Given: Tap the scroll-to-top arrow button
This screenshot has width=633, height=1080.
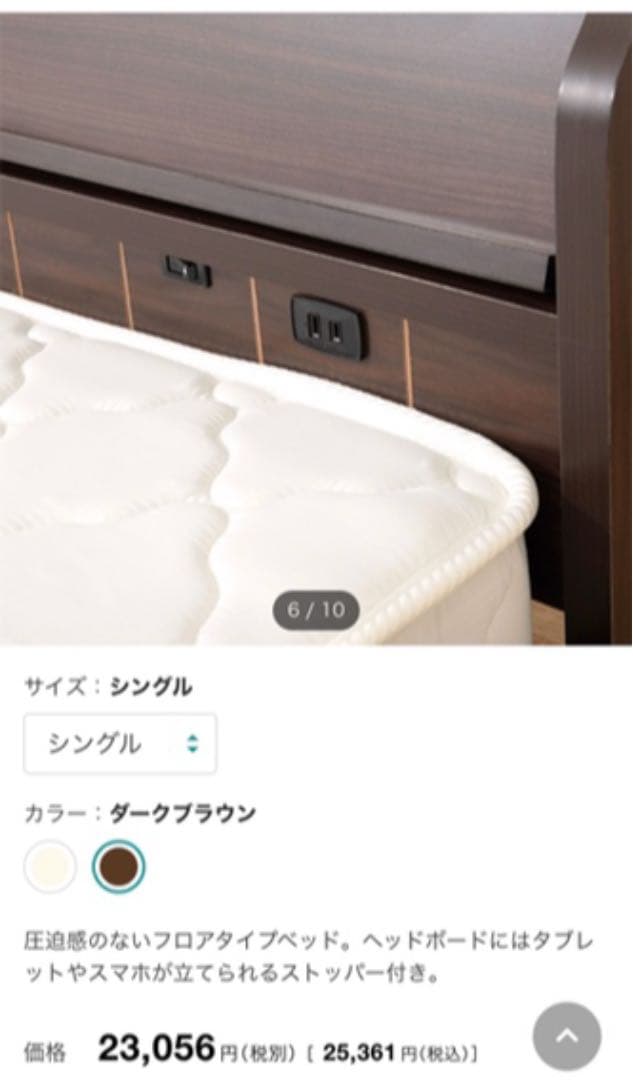Looking at the screenshot, I should click(x=567, y=1037).
